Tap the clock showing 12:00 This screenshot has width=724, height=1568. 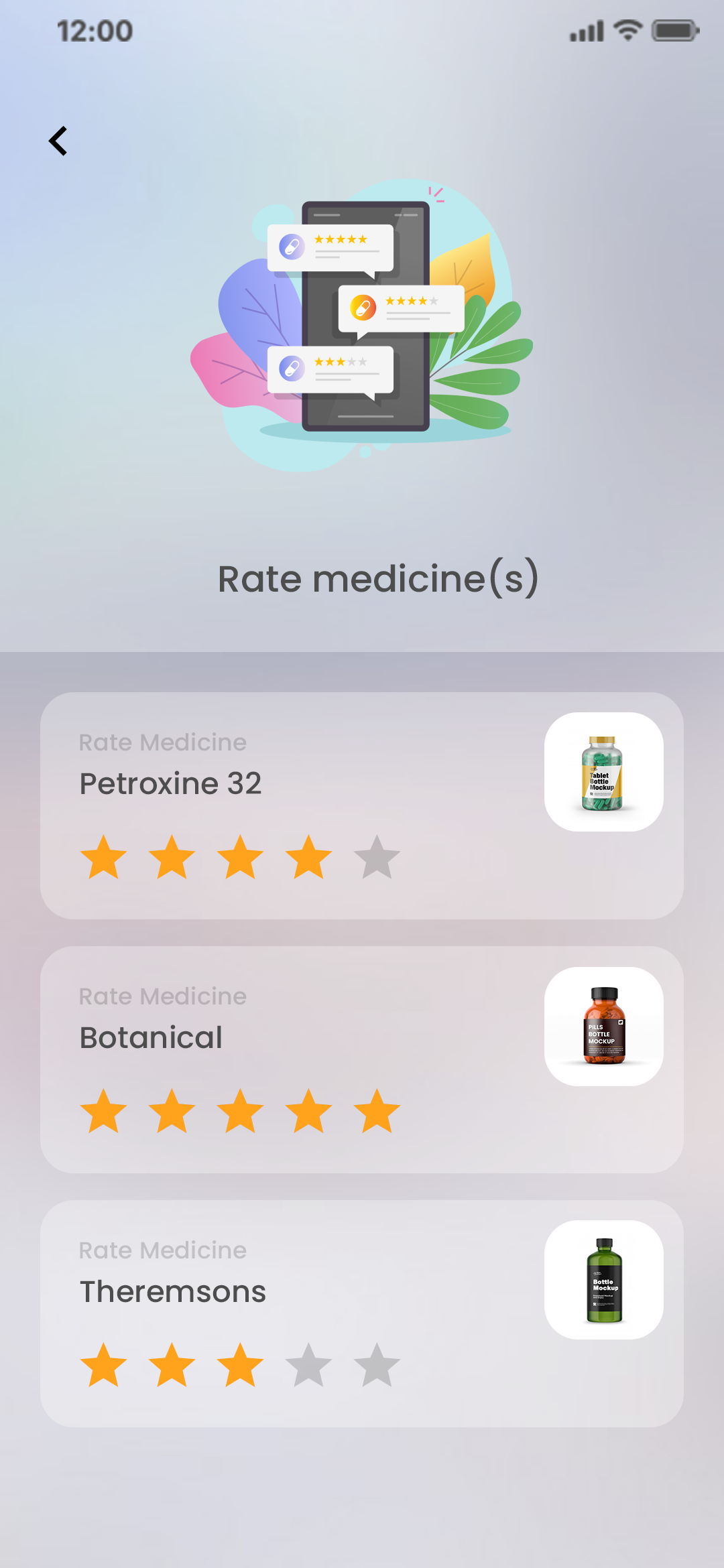click(x=94, y=31)
